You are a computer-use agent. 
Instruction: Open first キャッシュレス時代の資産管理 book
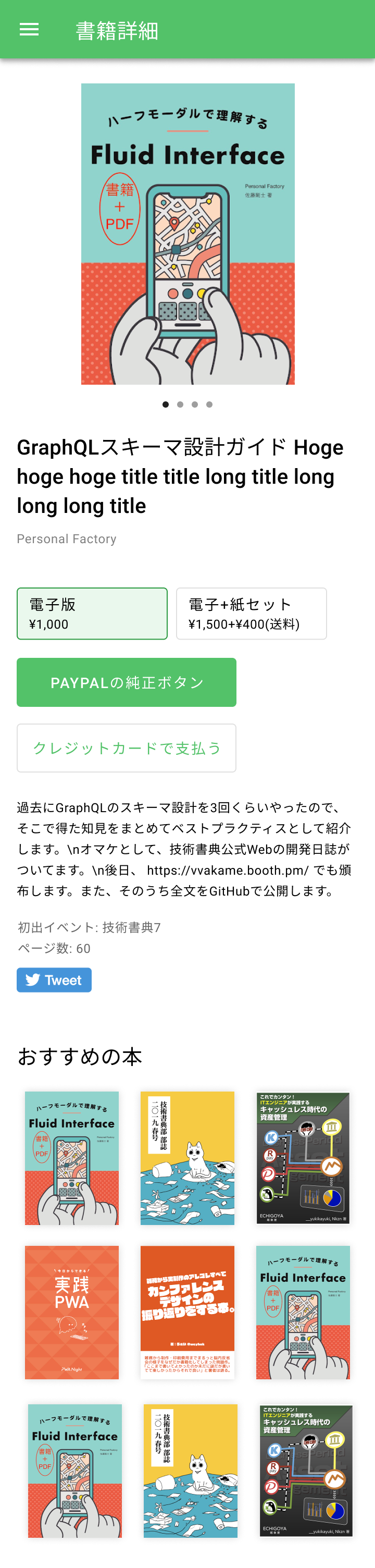click(x=303, y=1158)
